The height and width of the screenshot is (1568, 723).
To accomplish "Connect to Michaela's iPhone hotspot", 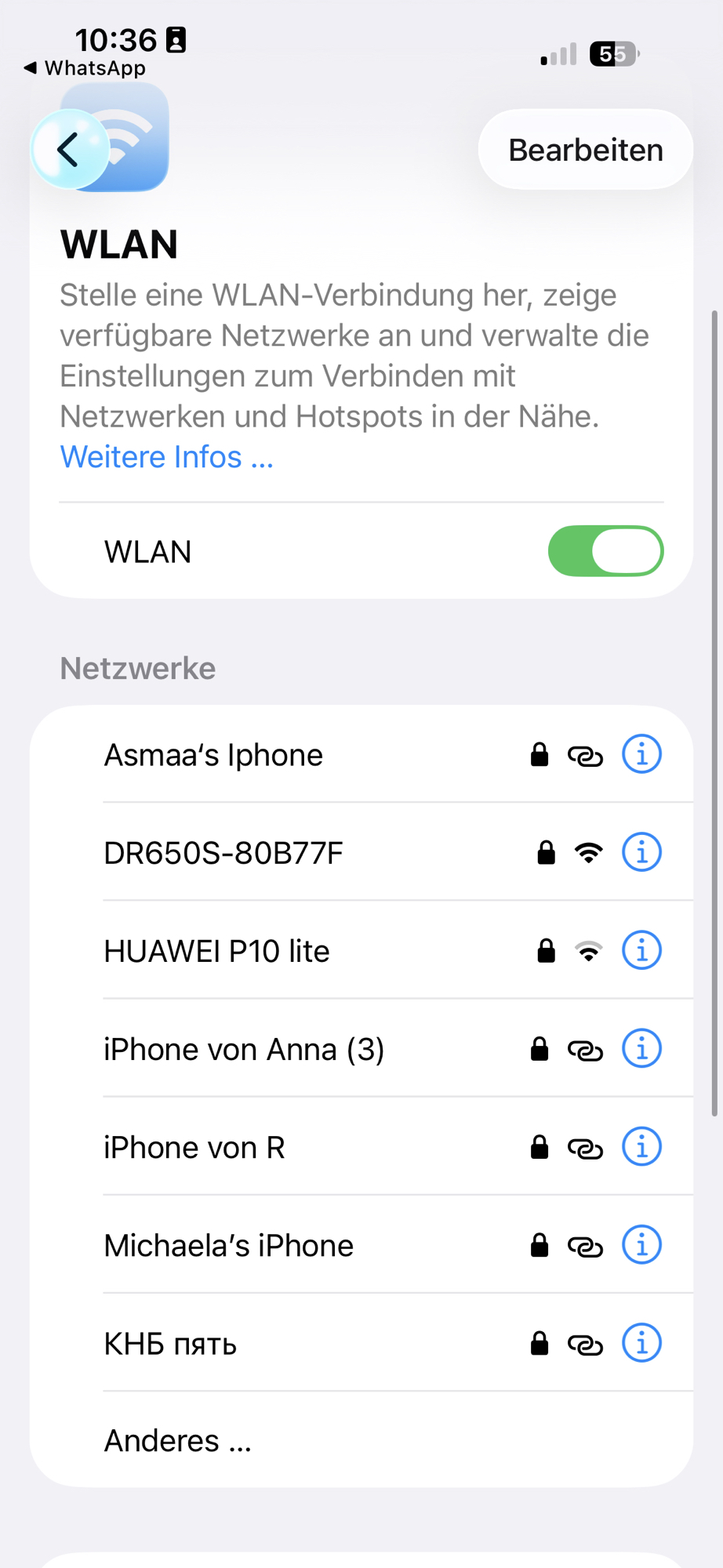I will pos(228,1245).
